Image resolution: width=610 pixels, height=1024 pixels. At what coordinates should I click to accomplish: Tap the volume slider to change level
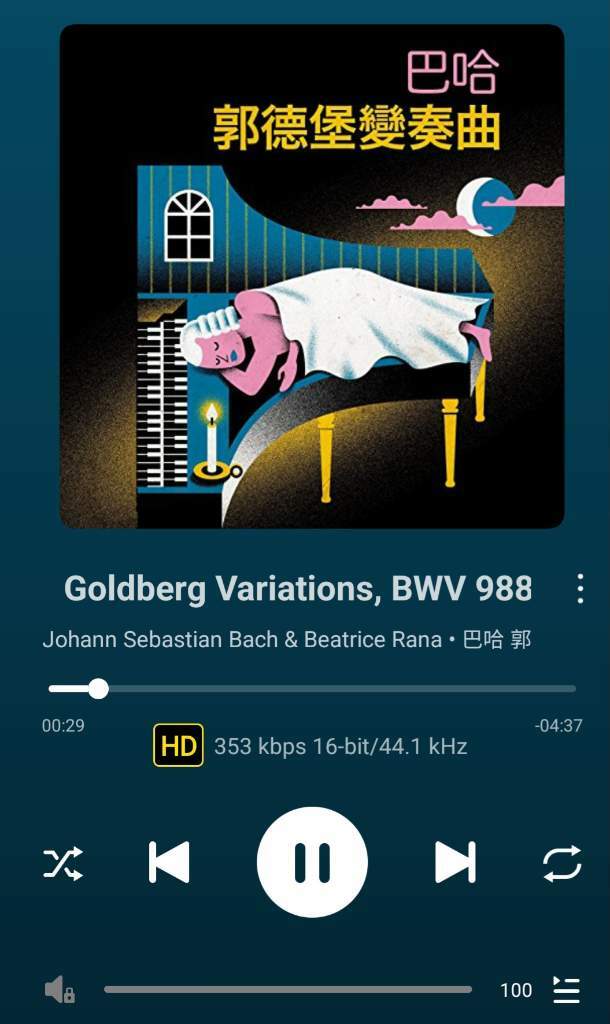[288, 990]
